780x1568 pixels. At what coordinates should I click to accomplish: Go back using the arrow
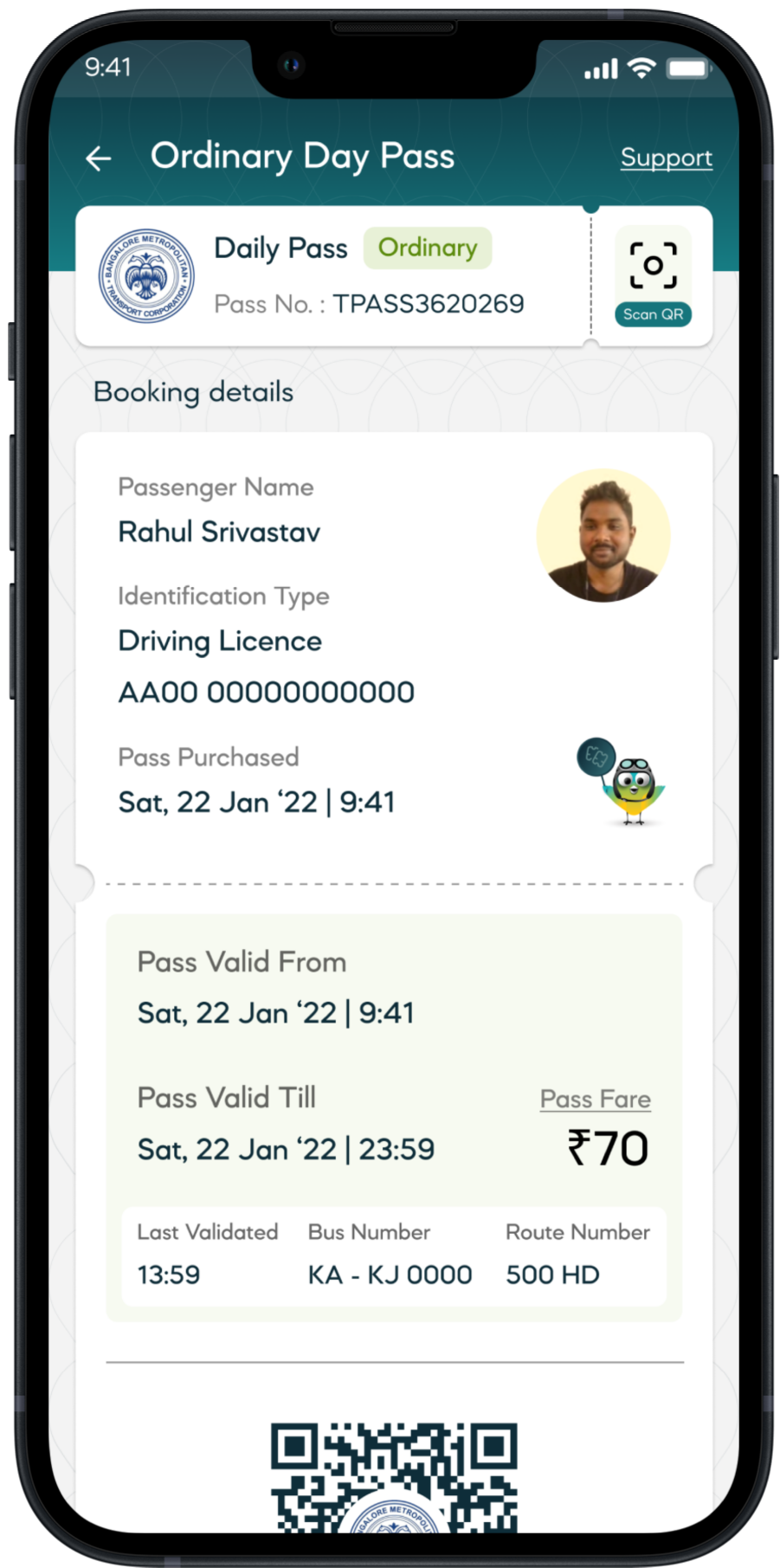pyautogui.click(x=99, y=158)
